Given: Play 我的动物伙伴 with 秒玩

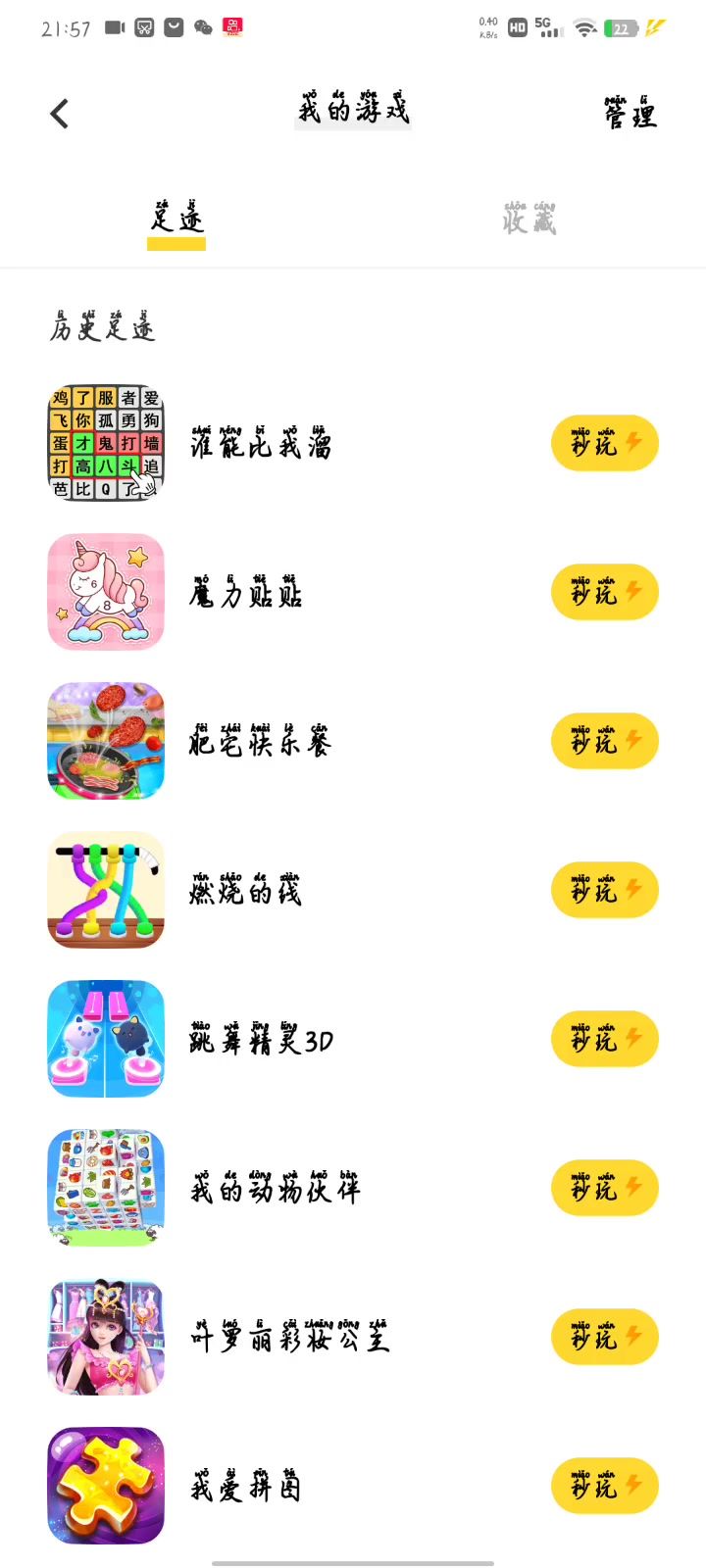Looking at the screenshot, I should click(604, 1188).
